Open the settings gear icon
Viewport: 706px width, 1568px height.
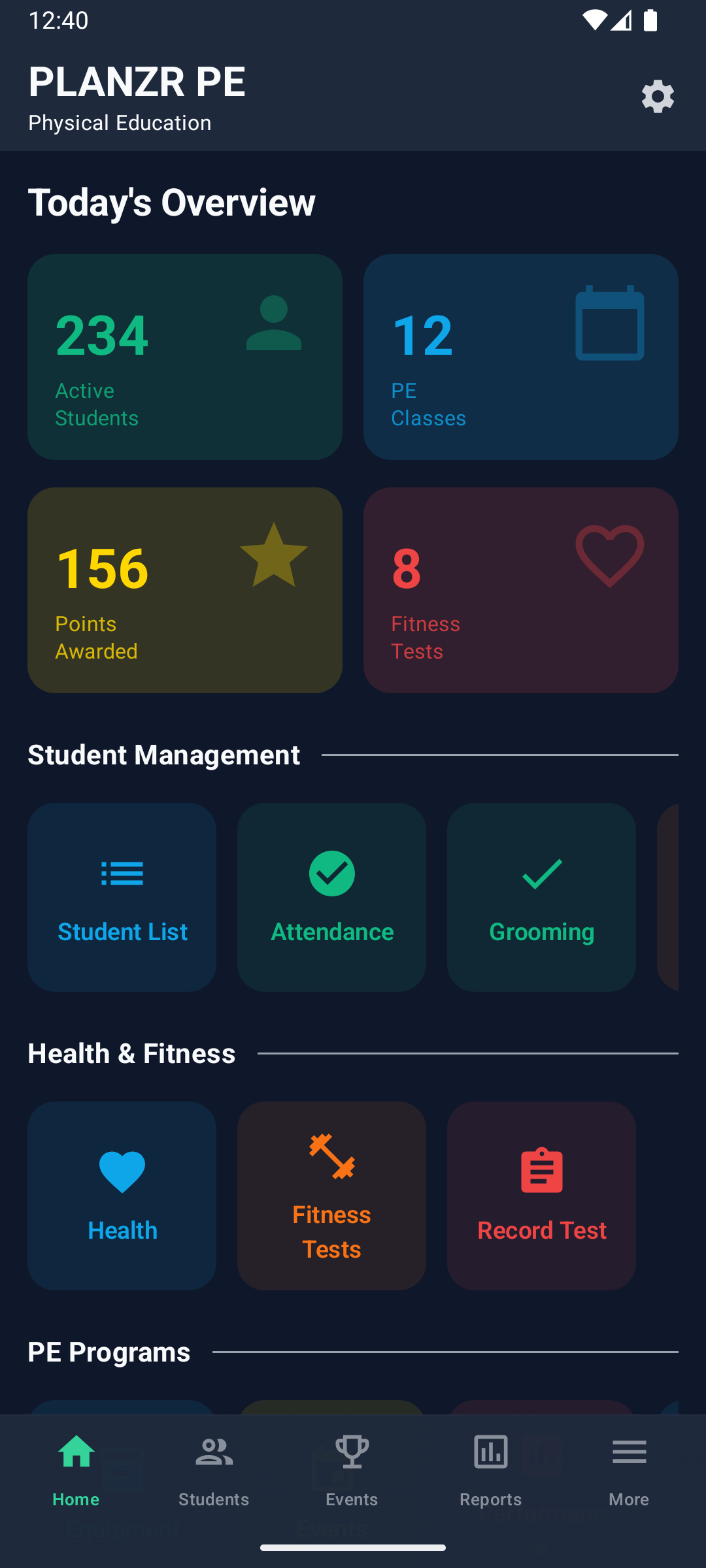[658, 97]
